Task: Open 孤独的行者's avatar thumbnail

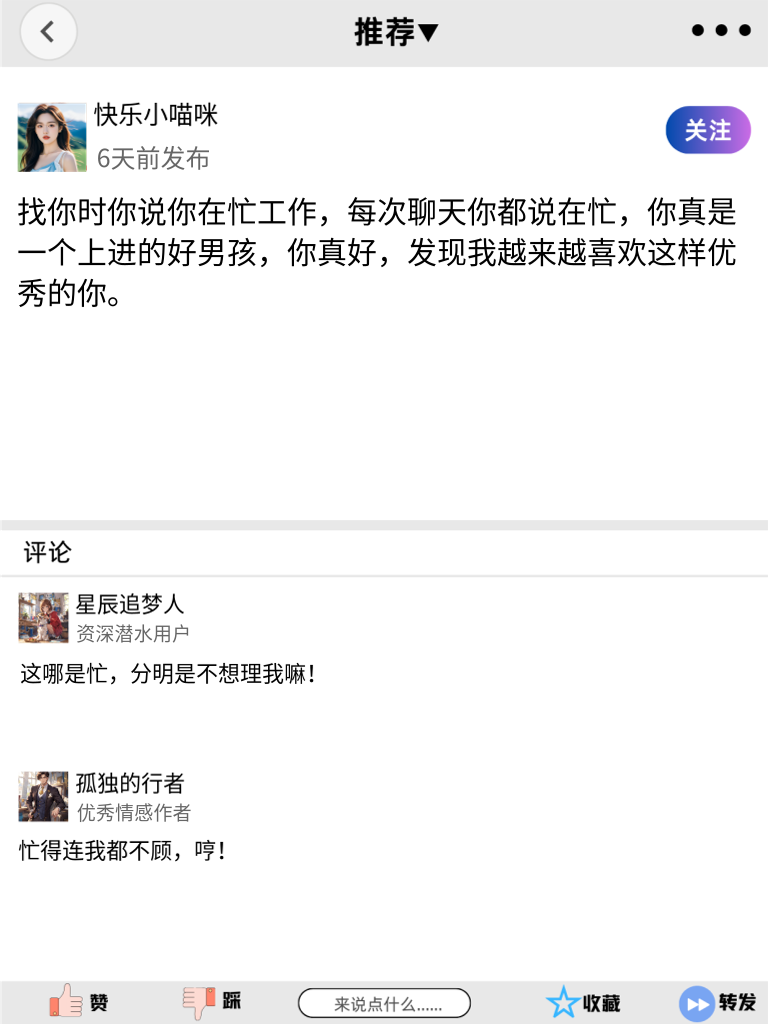Action: 44,795
